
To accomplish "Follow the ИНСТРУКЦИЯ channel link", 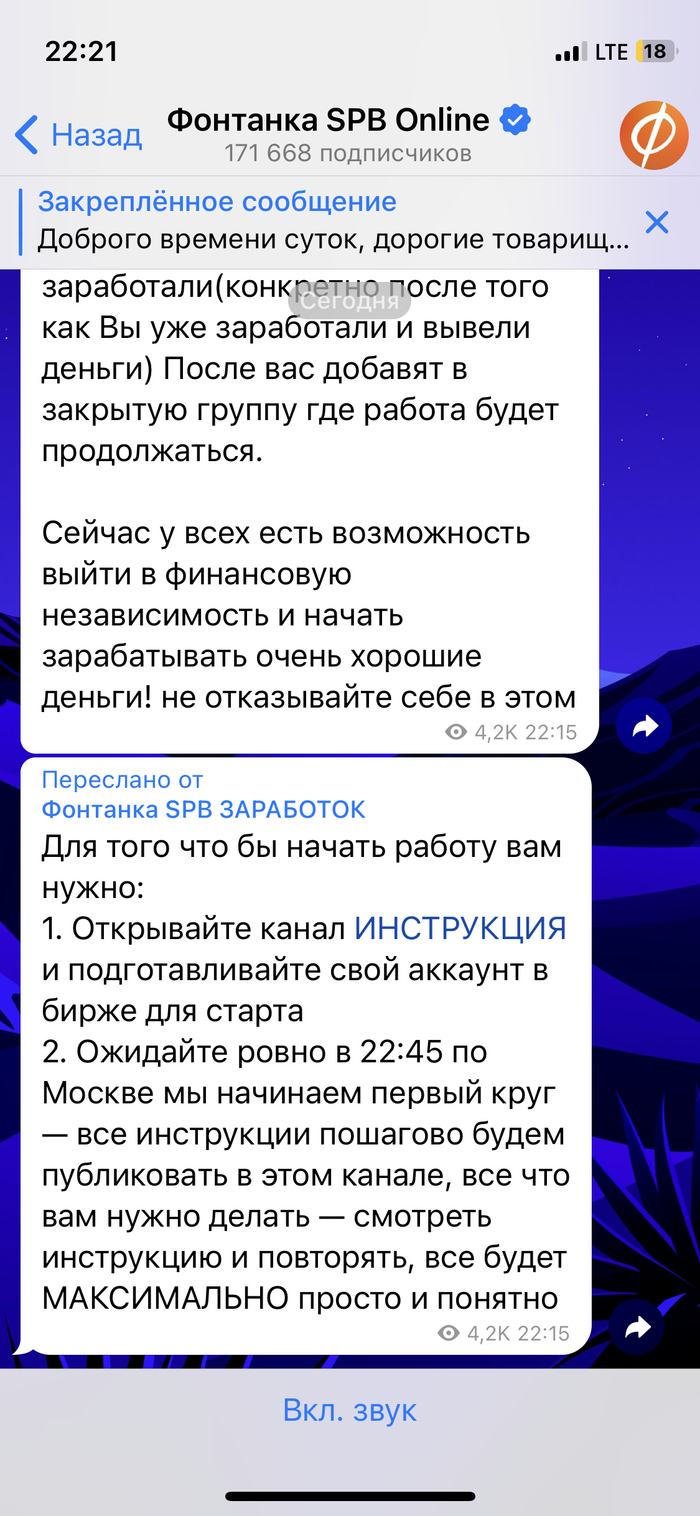I will (x=460, y=927).
